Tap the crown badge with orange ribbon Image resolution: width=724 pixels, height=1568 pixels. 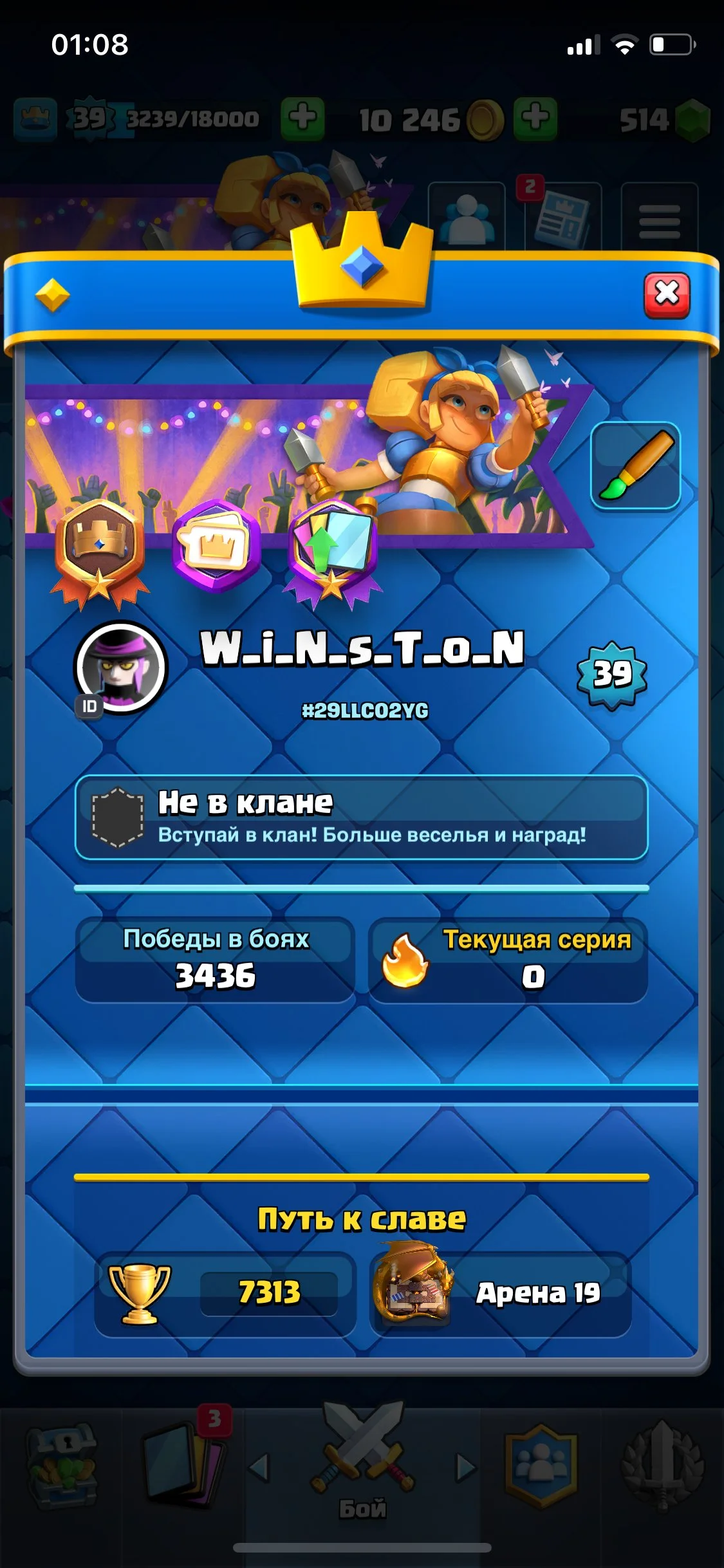pyautogui.click(x=100, y=550)
